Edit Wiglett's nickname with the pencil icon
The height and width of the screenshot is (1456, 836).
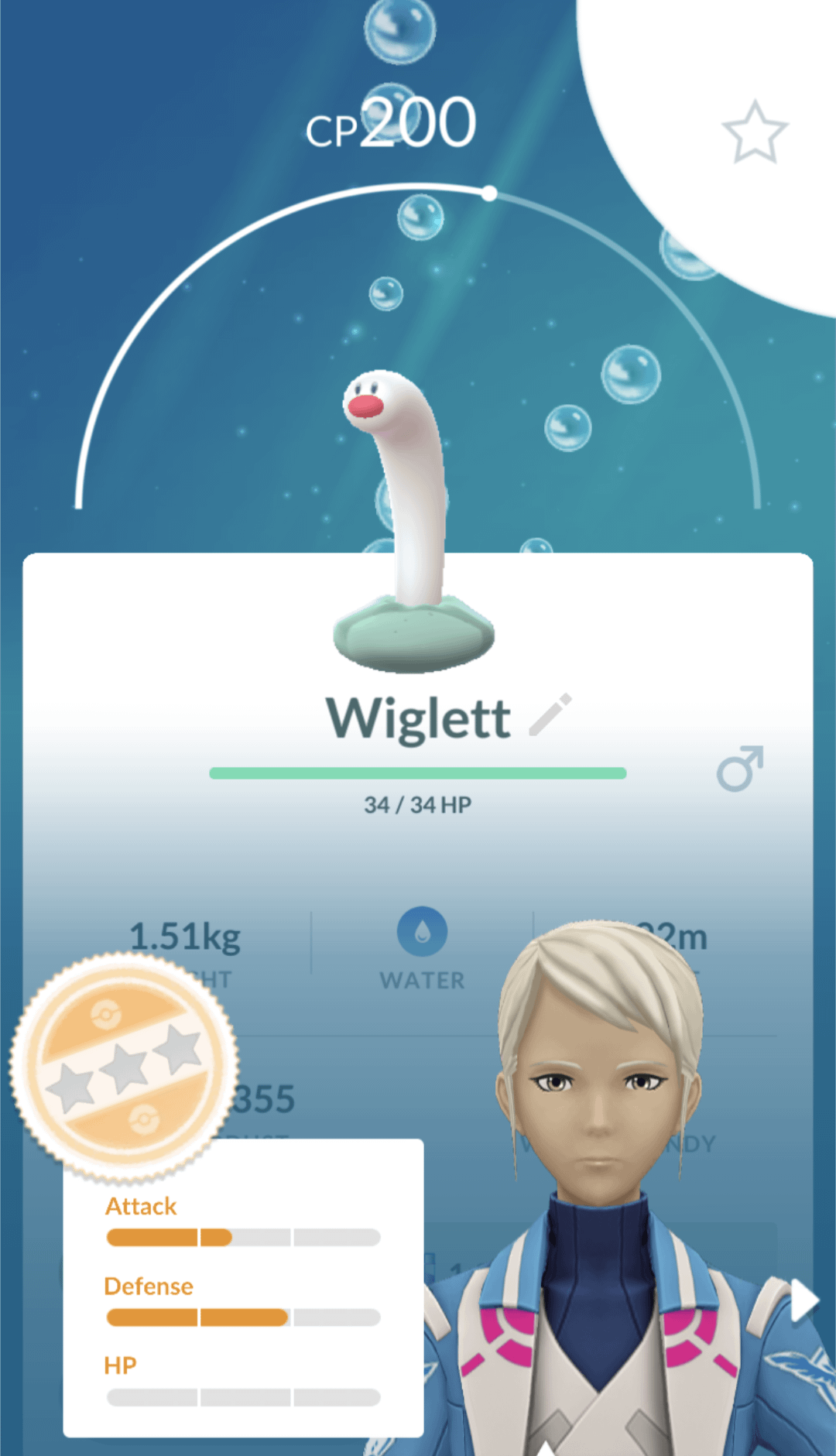tap(550, 714)
